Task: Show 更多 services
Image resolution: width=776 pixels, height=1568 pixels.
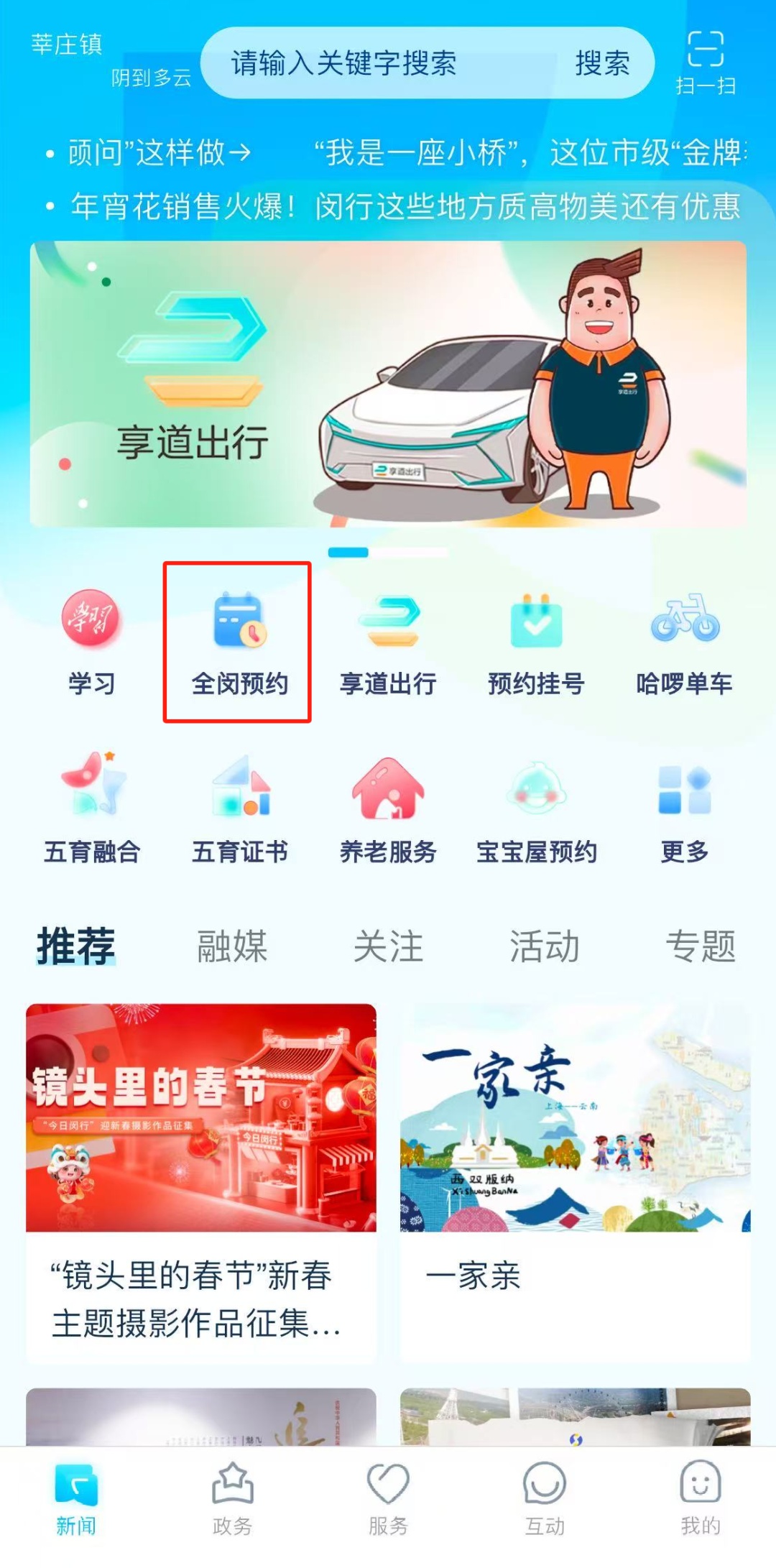Action: [684, 810]
